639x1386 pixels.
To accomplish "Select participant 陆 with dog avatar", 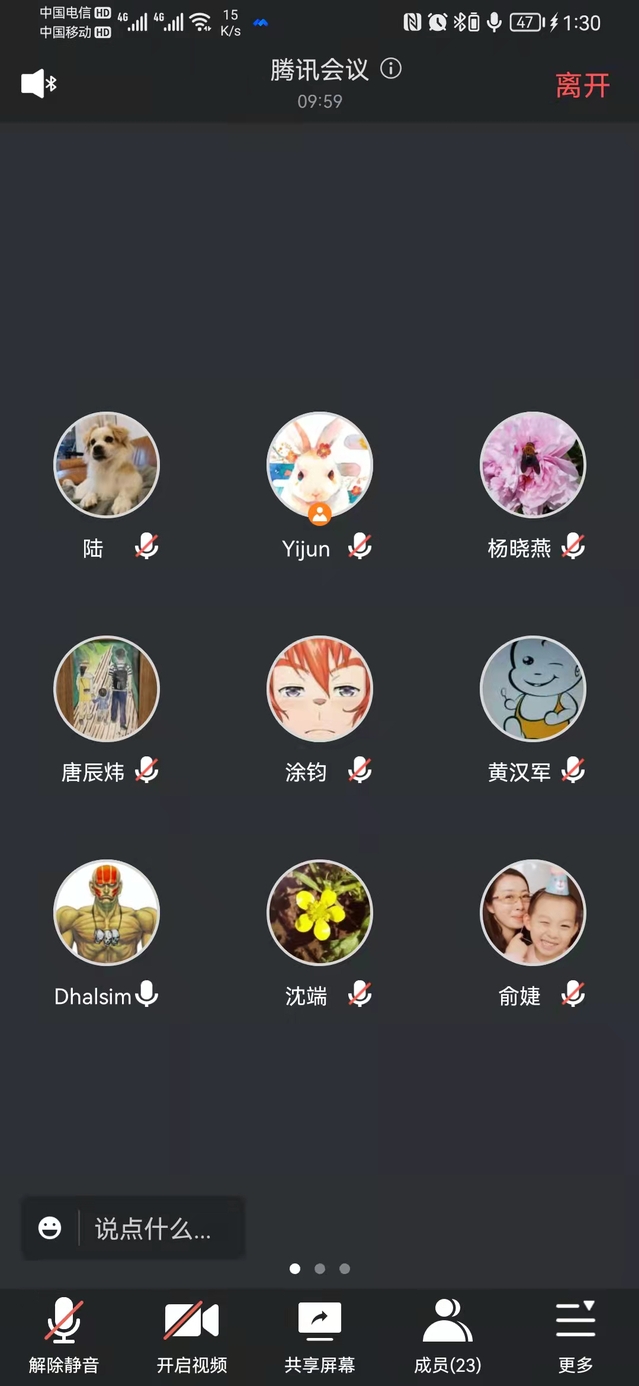I will pos(106,465).
